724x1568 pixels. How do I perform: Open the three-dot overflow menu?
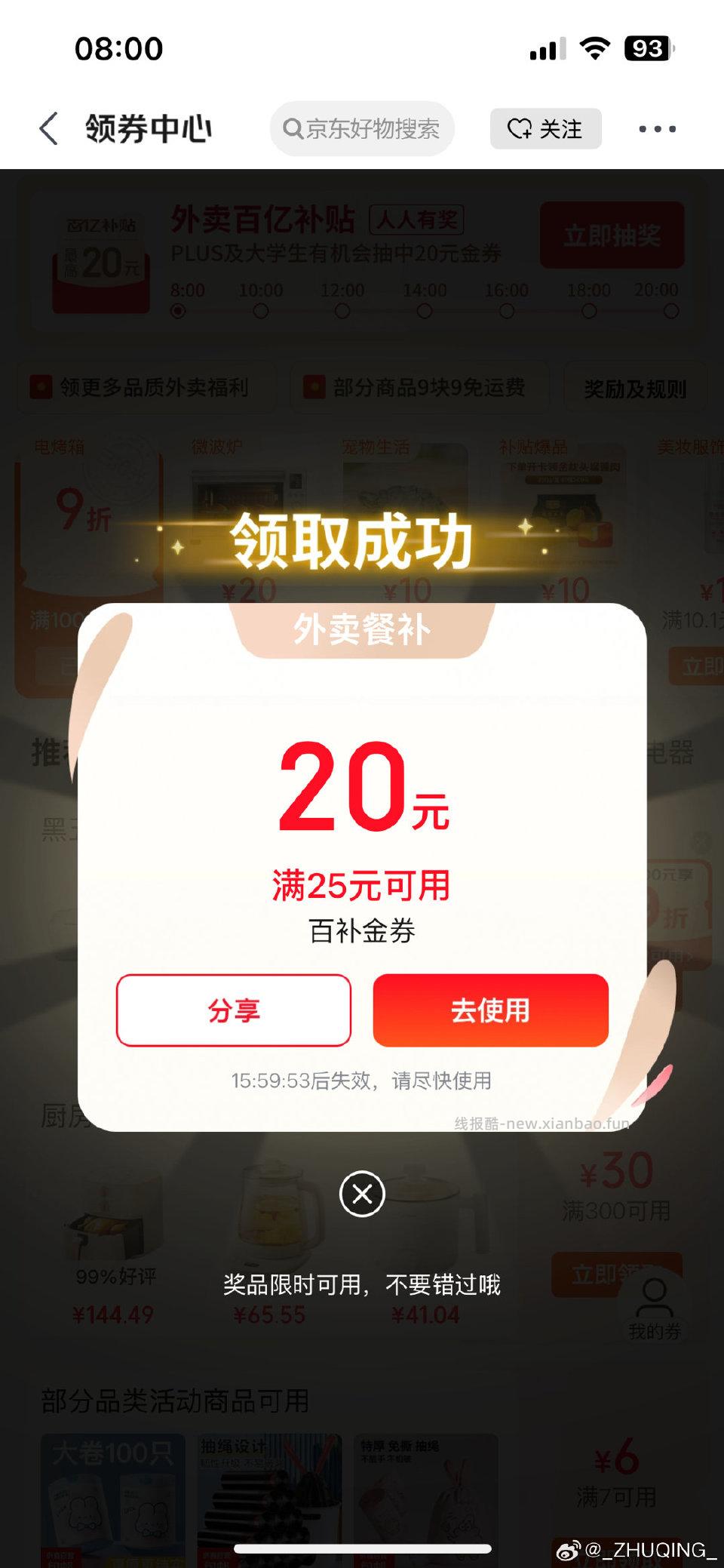tap(657, 129)
